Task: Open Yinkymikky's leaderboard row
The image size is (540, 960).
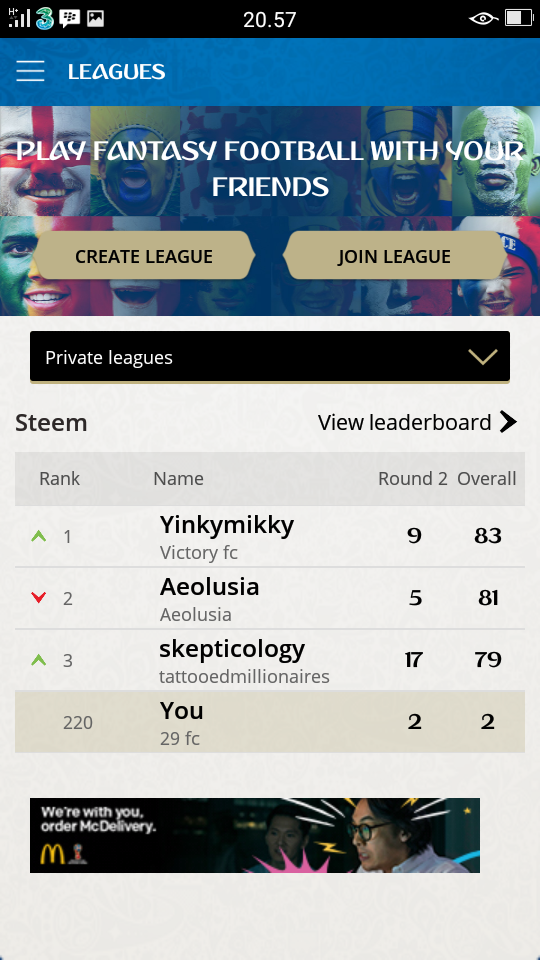Action: pyautogui.click(x=270, y=536)
